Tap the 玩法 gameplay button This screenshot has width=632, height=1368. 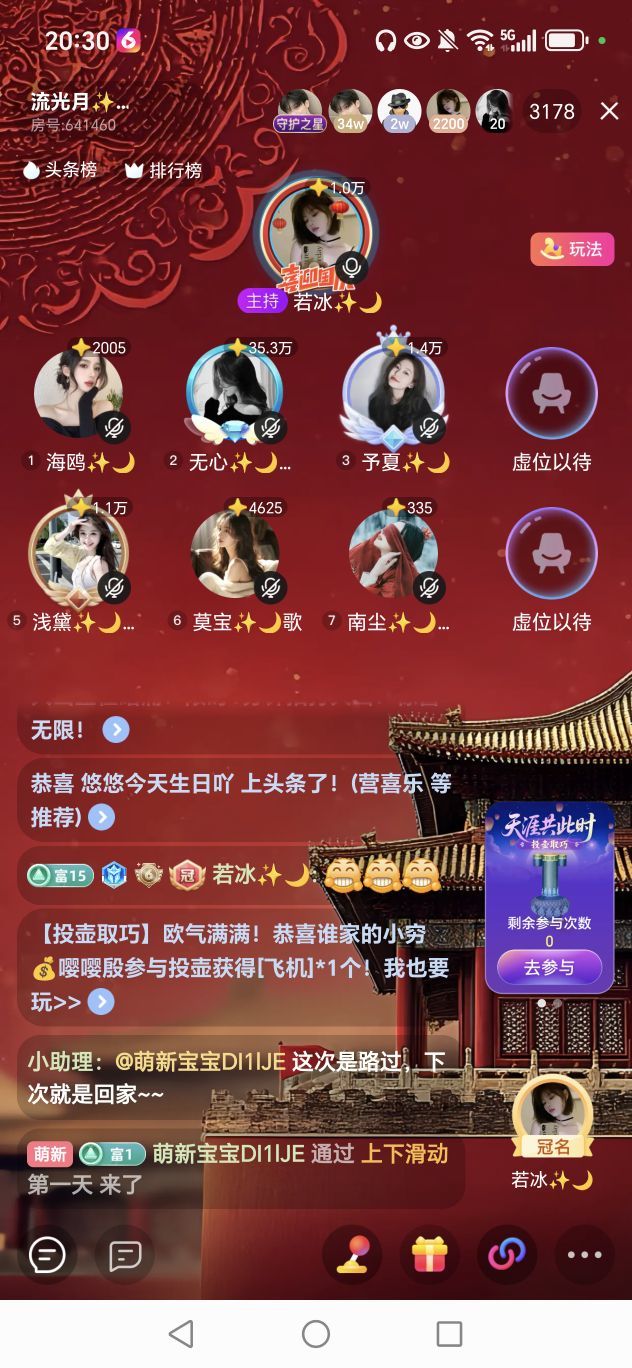(x=572, y=249)
